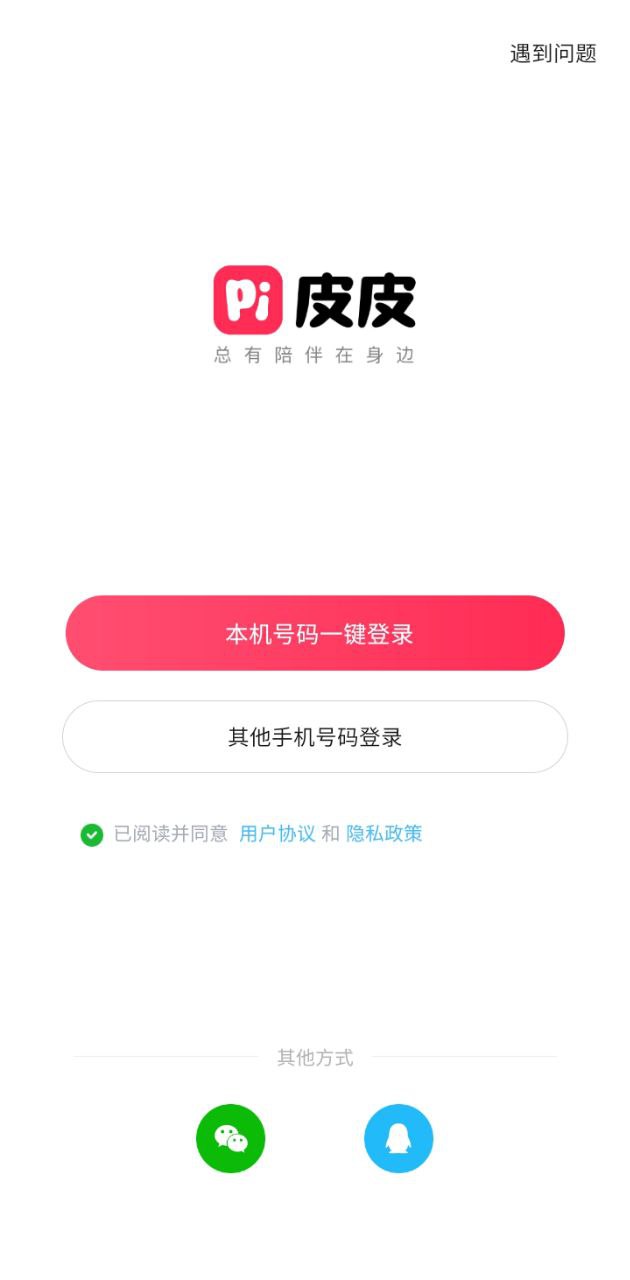Sign in with the QQ icon
Screen dimensions: 630x1280
click(x=398, y=1138)
